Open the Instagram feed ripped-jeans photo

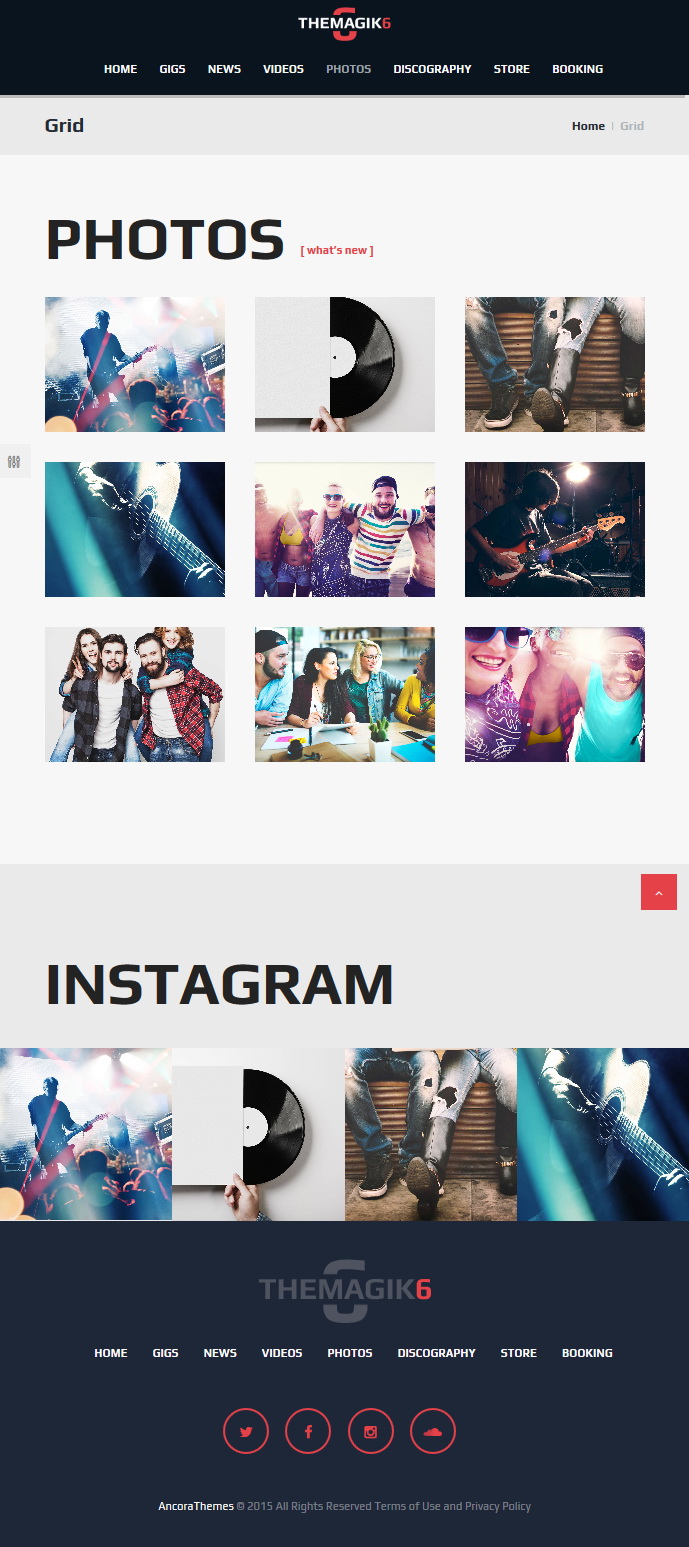[x=431, y=1134]
